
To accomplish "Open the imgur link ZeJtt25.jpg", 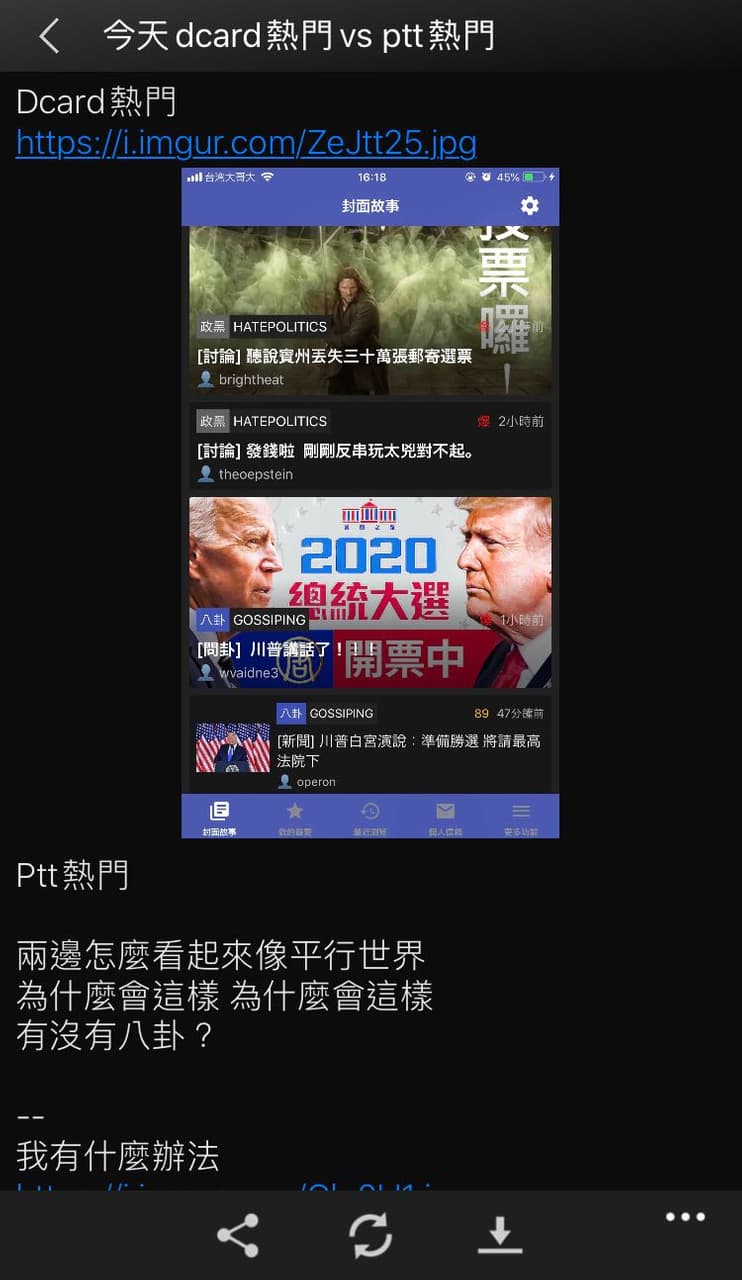I will click(x=245, y=143).
